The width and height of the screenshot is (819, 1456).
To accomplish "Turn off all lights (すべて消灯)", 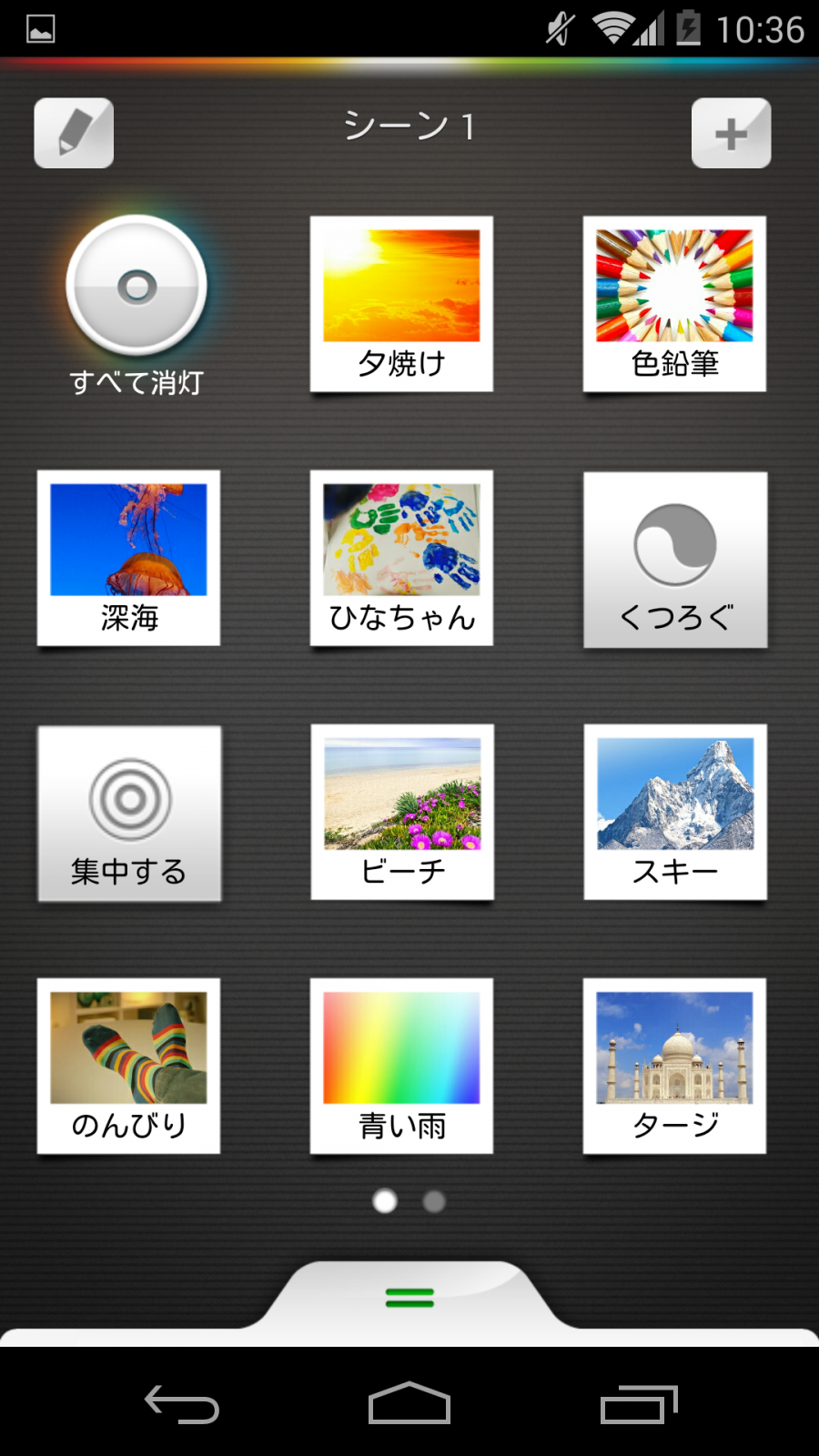I will 136,286.
